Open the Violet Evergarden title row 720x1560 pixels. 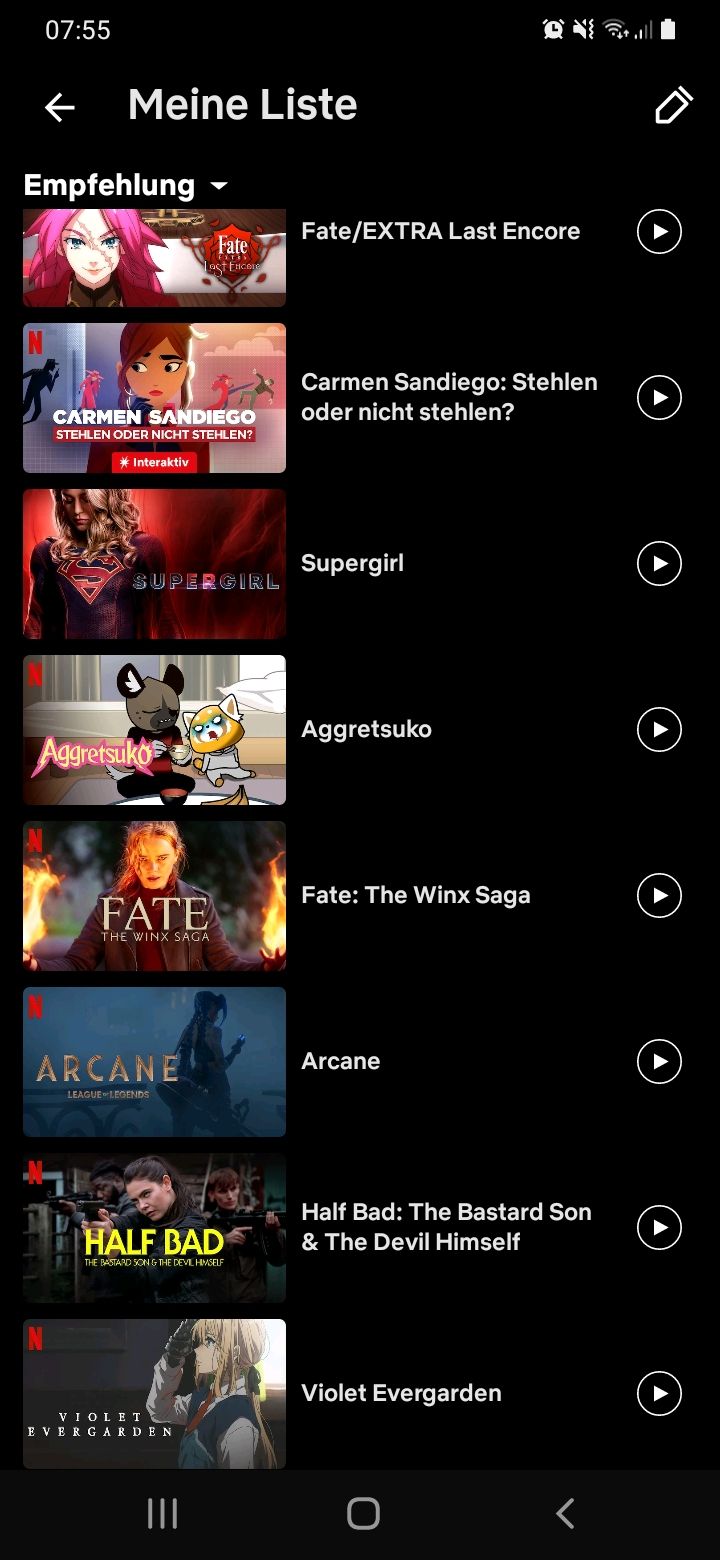click(x=401, y=1394)
